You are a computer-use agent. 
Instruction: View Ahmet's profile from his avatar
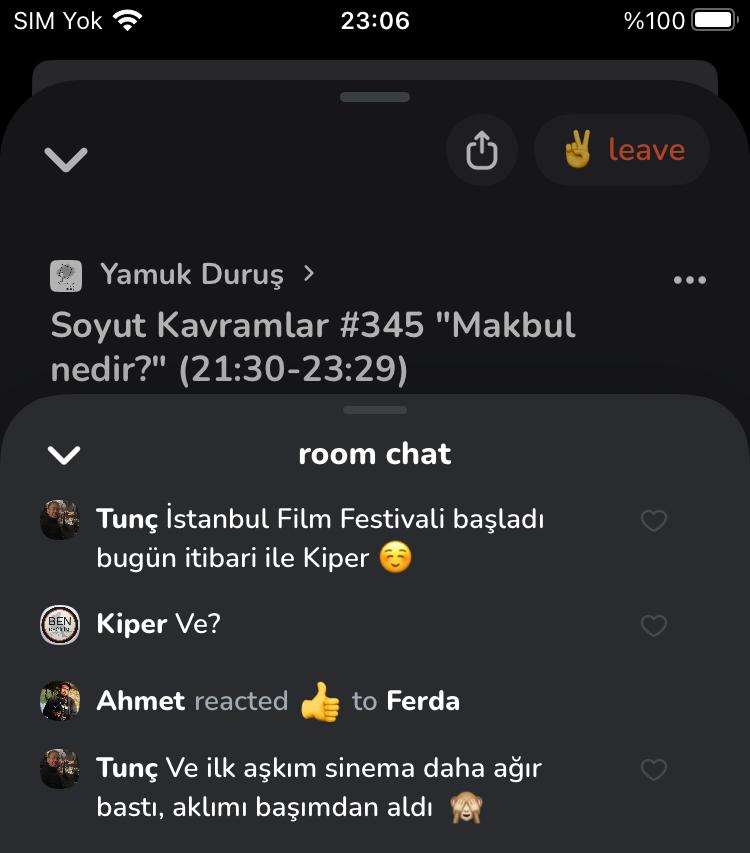60,701
